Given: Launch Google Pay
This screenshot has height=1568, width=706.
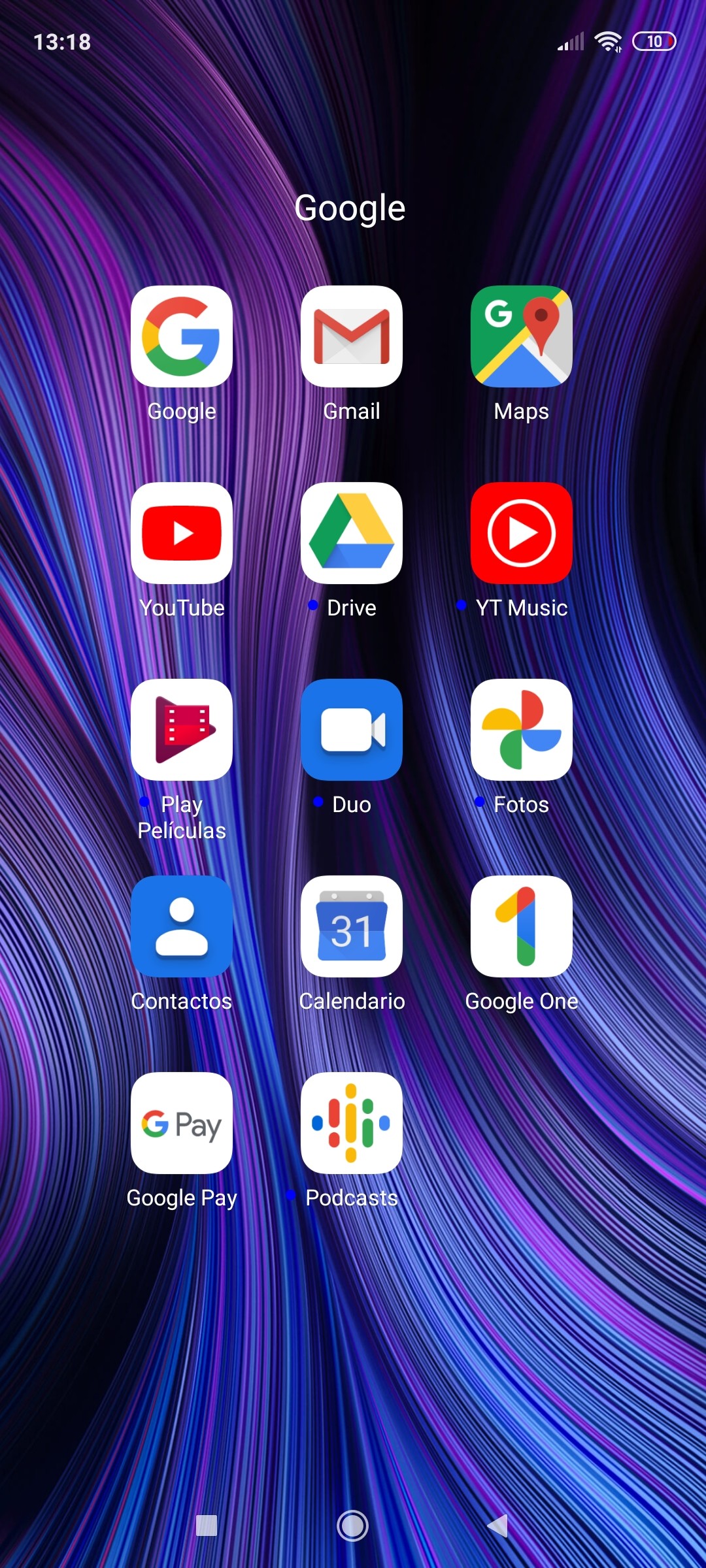Looking at the screenshot, I should [x=182, y=1123].
